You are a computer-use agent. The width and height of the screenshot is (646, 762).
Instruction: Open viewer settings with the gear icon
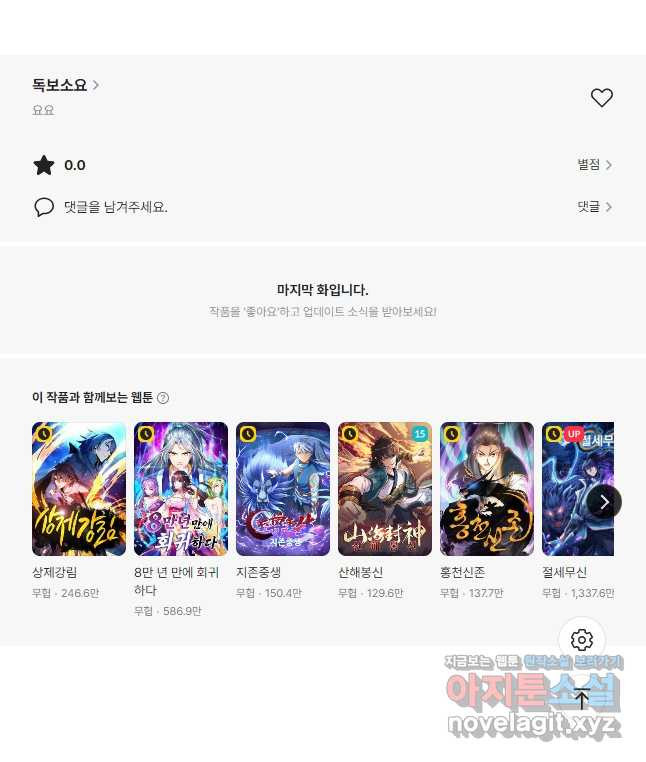582,640
